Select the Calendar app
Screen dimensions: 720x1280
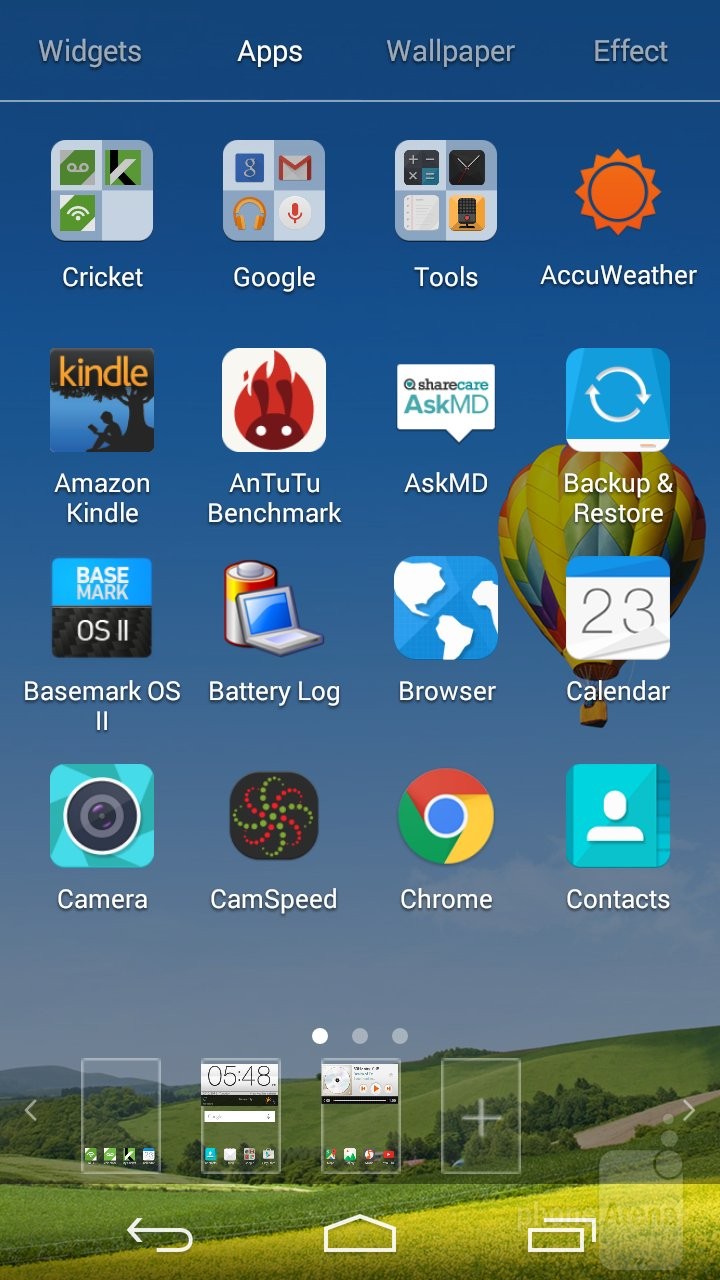(618, 608)
